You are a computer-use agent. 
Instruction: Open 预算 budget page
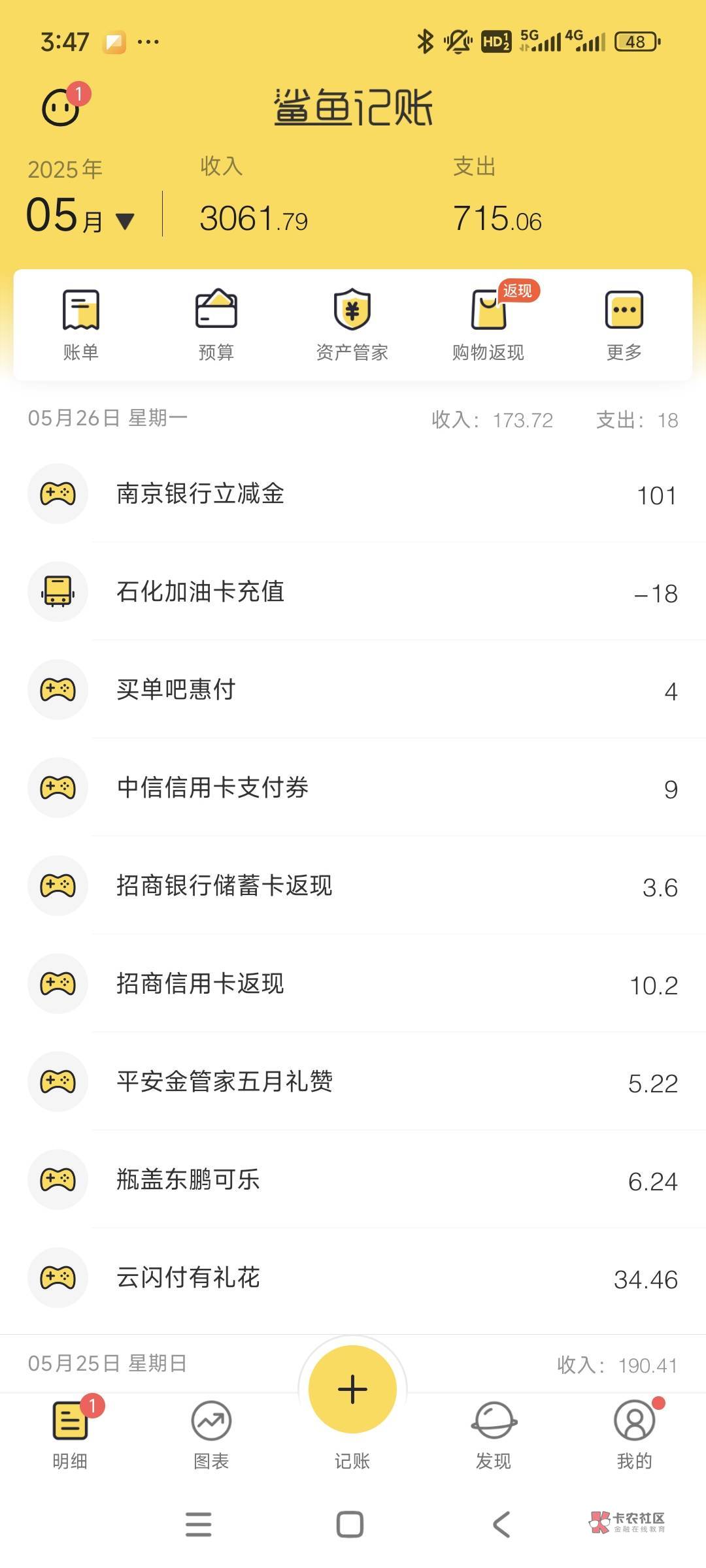(216, 325)
